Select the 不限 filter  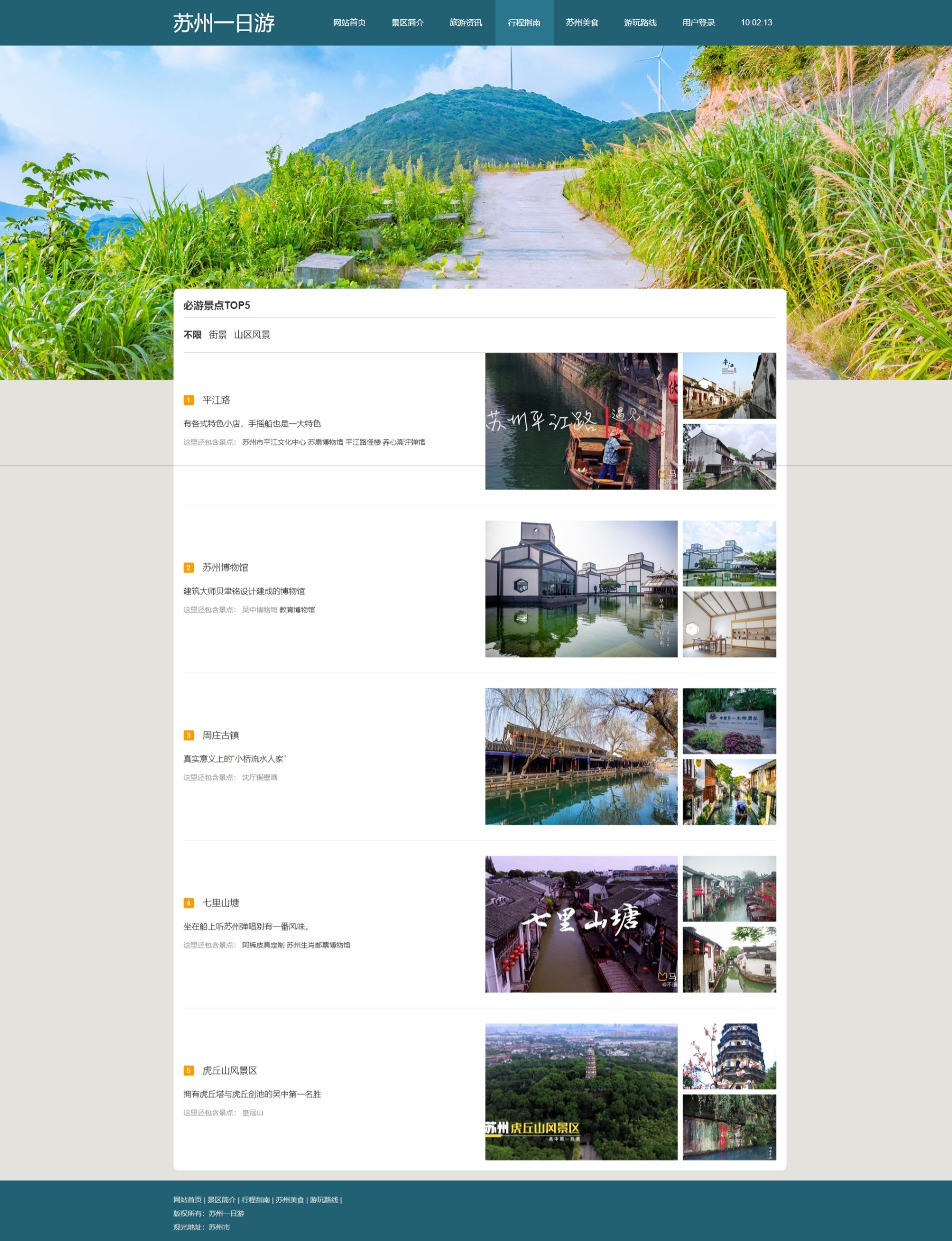[x=192, y=334]
